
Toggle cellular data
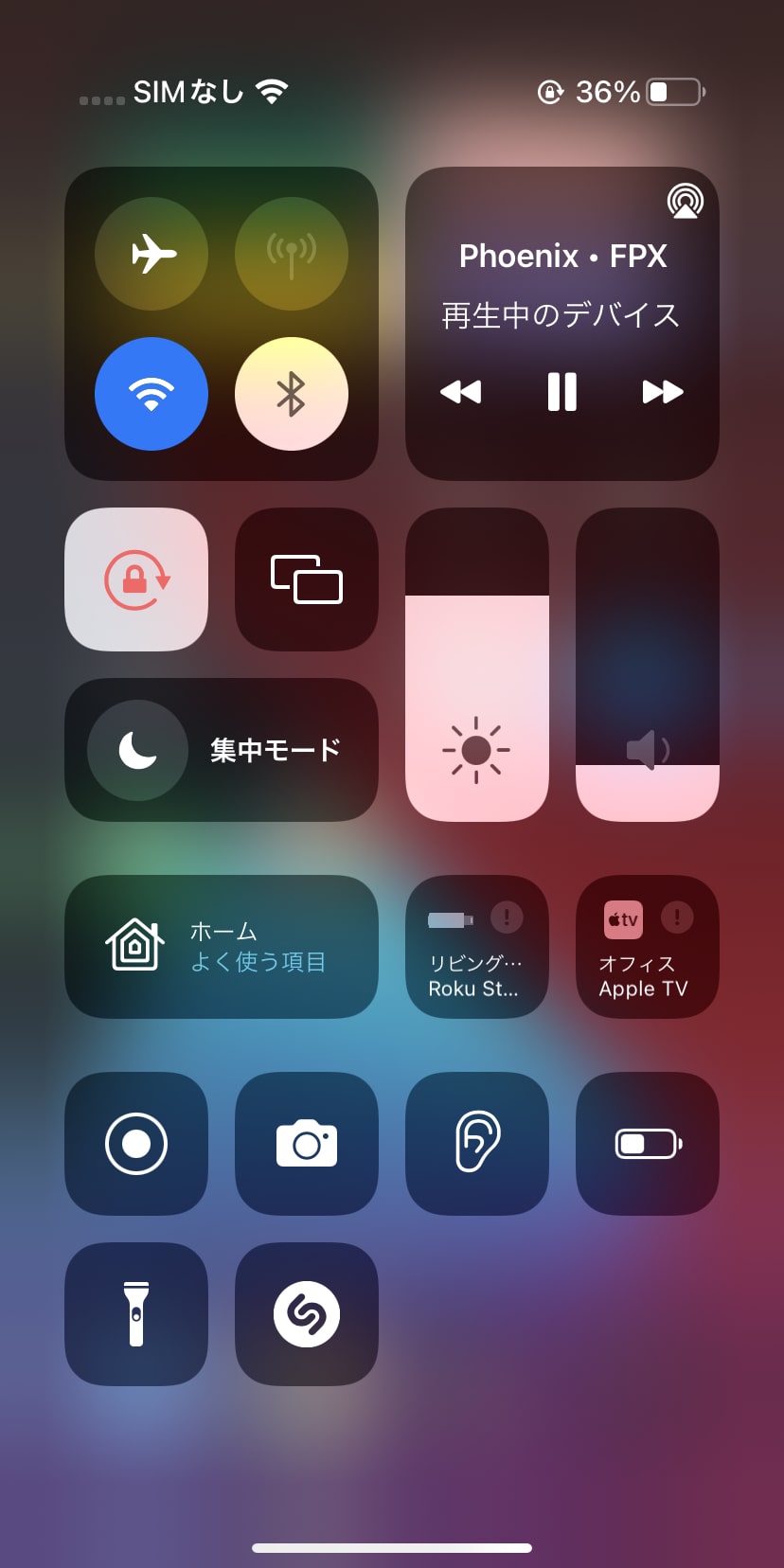pyautogui.click(x=292, y=254)
